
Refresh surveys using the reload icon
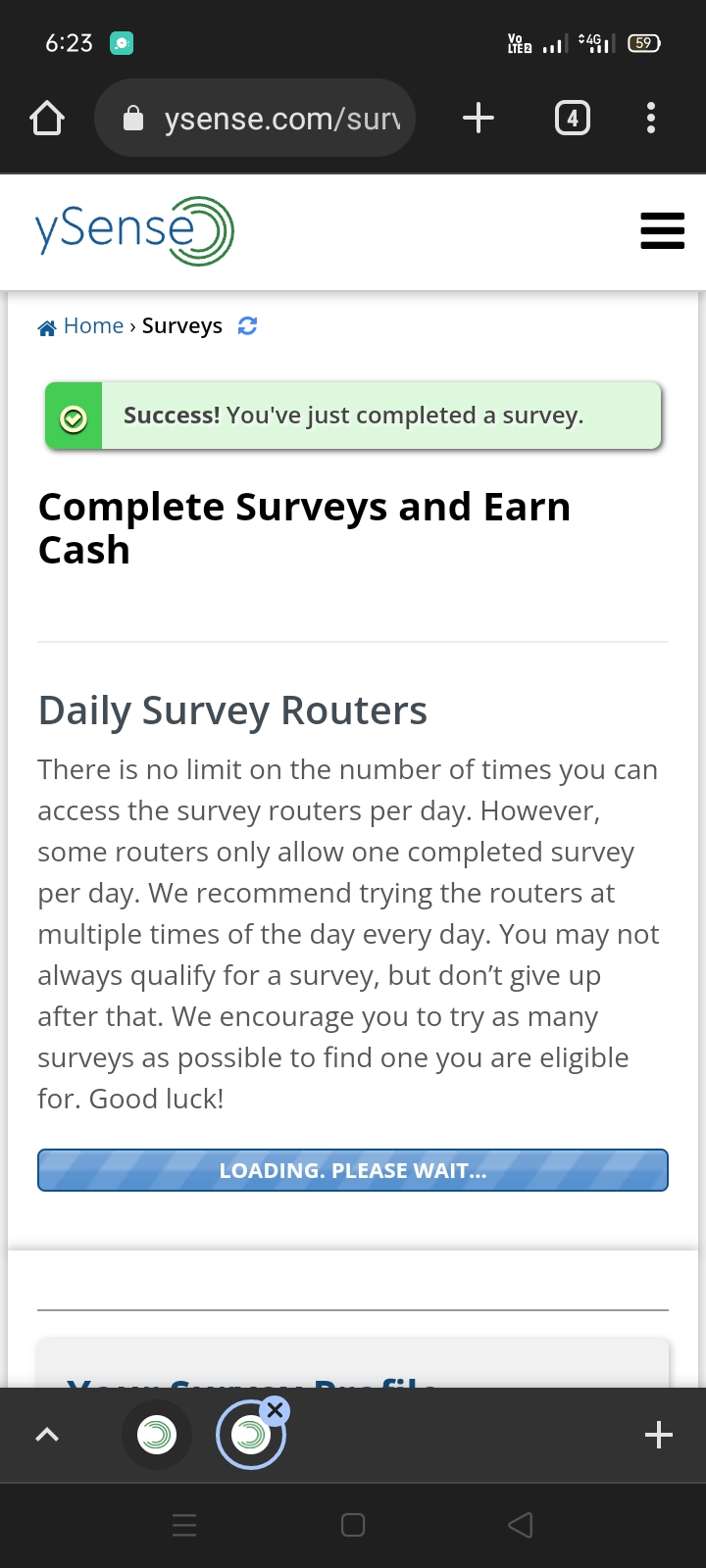coord(248,326)
